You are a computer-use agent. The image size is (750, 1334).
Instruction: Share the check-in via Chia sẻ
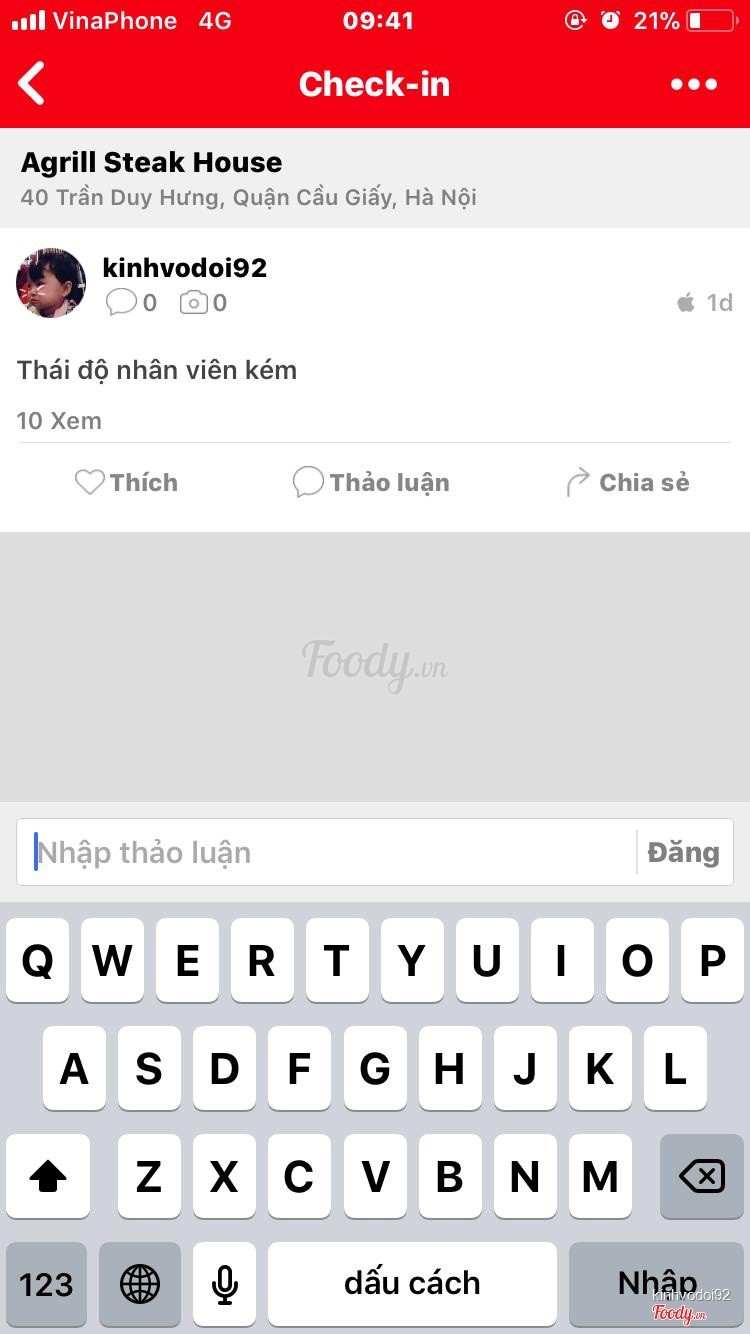pos(627,483)
